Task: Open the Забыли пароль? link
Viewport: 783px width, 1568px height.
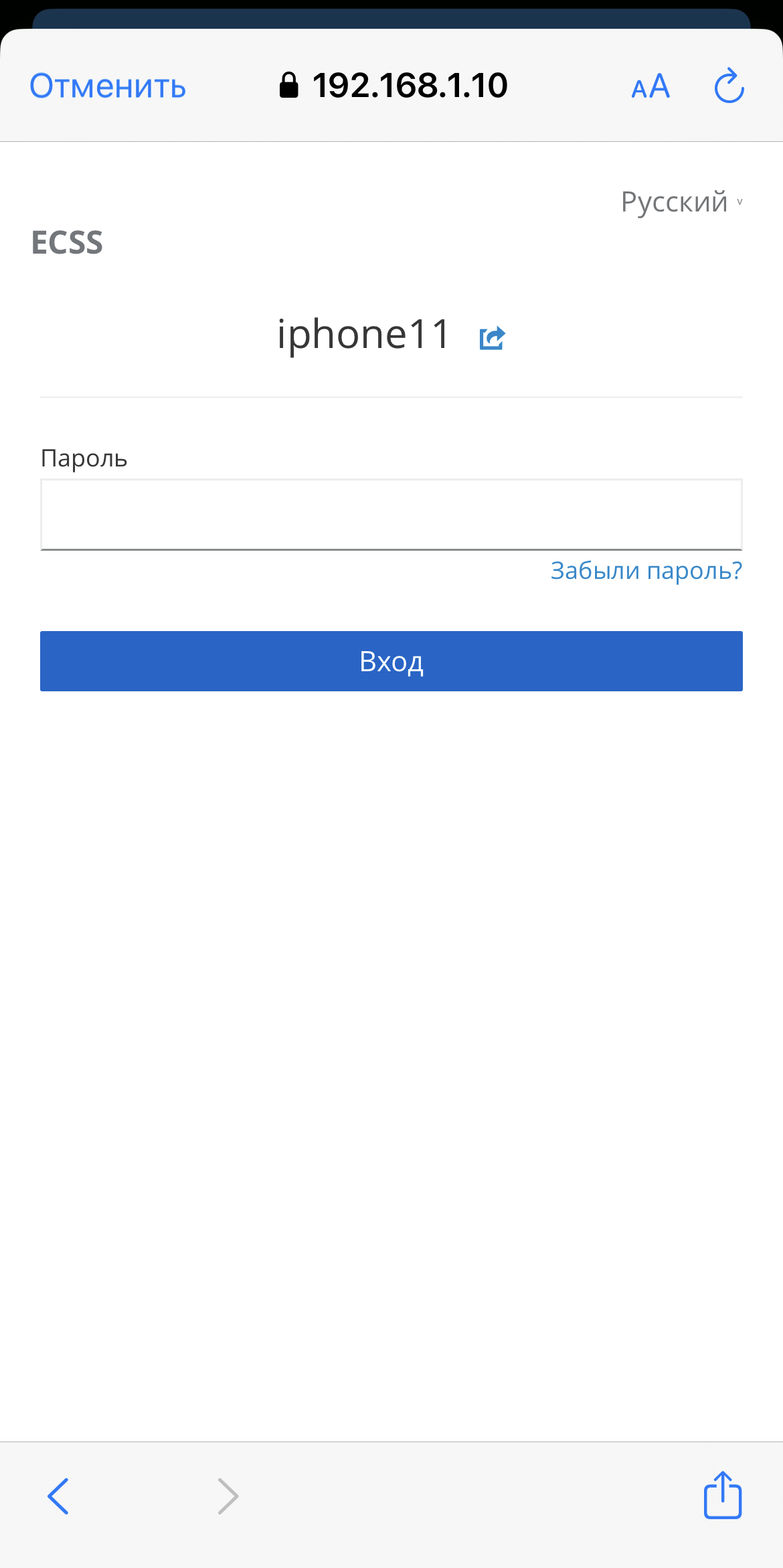Action: (646, 570)
